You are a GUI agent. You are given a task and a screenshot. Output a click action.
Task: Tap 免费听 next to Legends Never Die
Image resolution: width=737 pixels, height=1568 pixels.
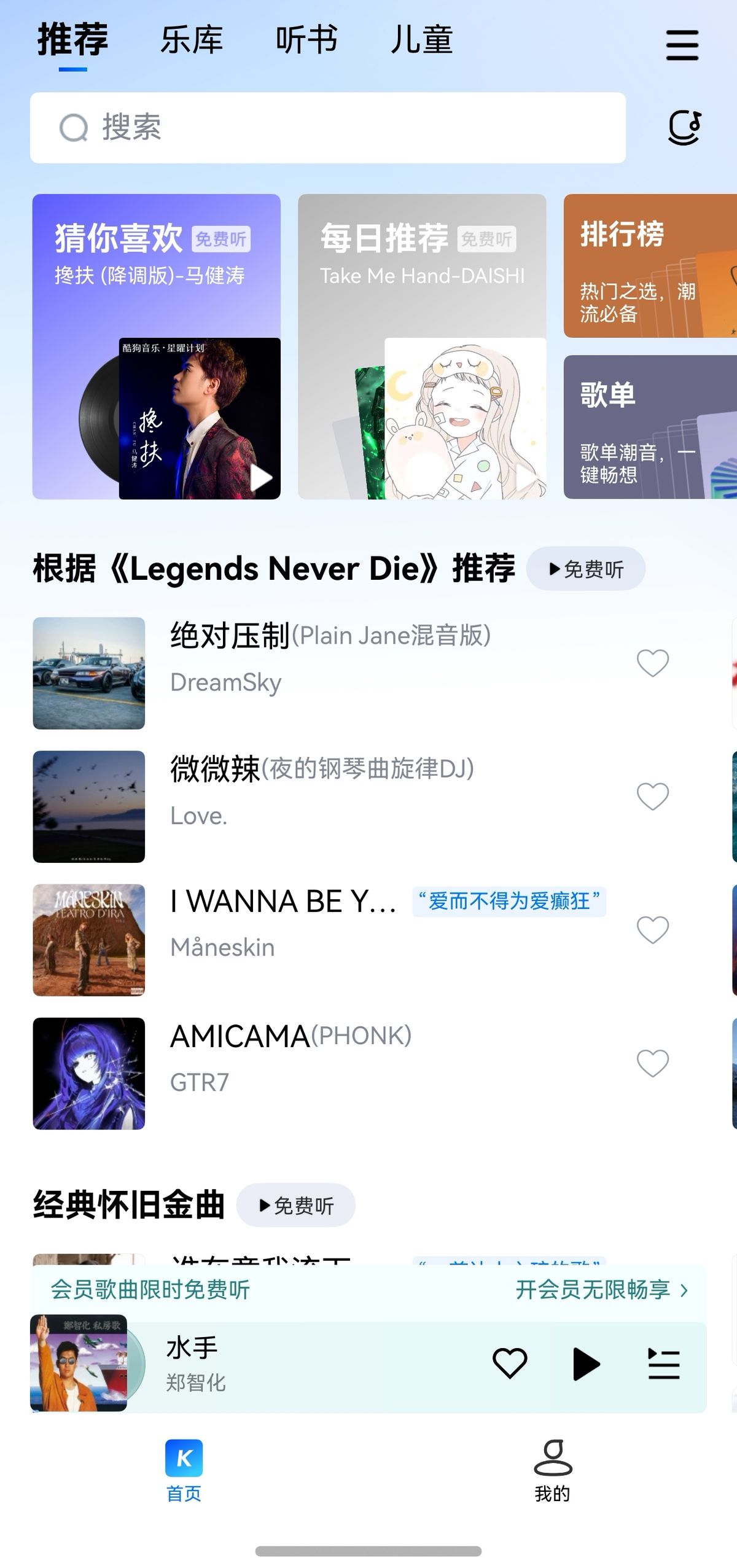tap(585, 569)
